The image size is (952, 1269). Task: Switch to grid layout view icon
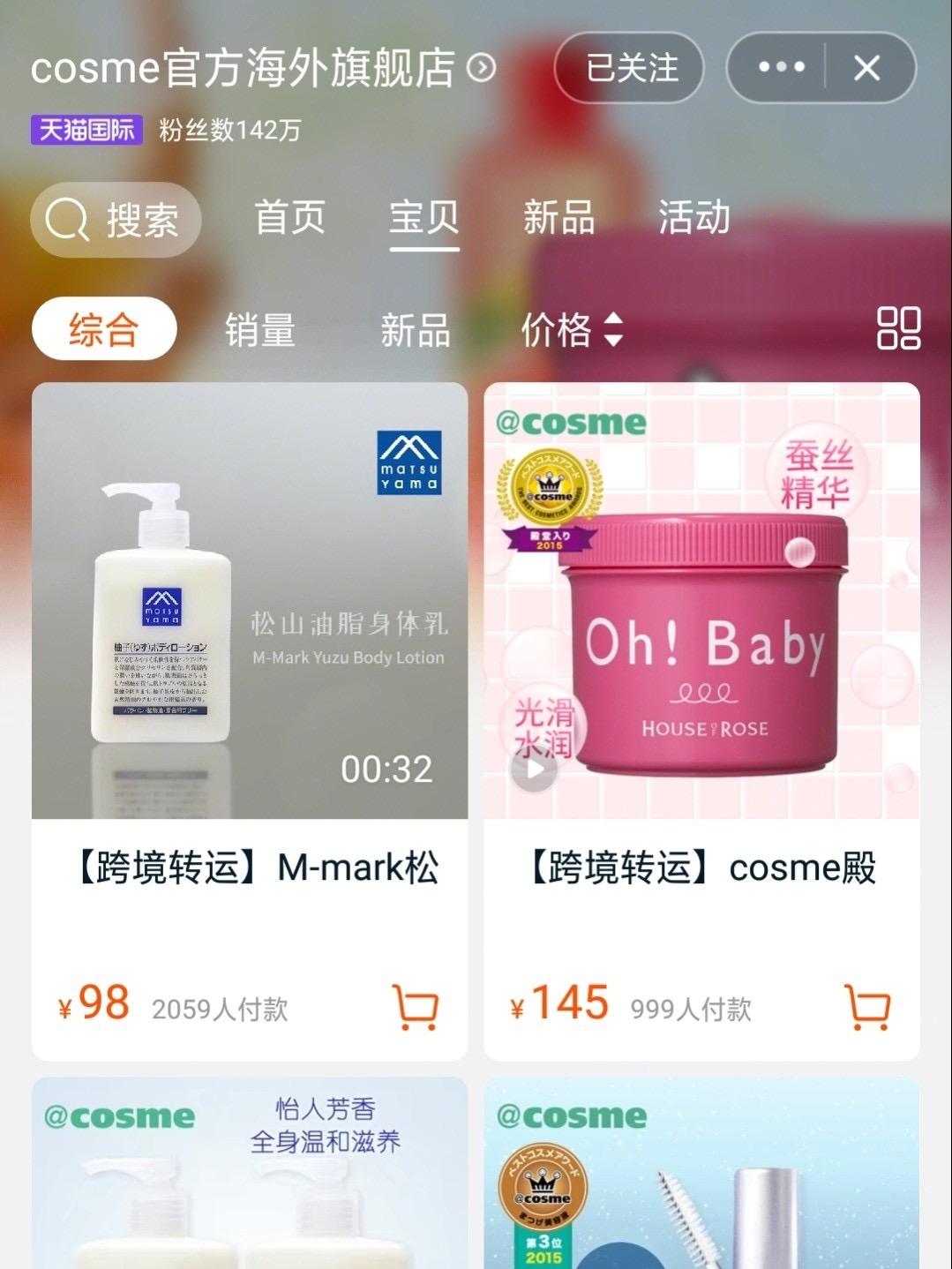click(x=900, y=328)
